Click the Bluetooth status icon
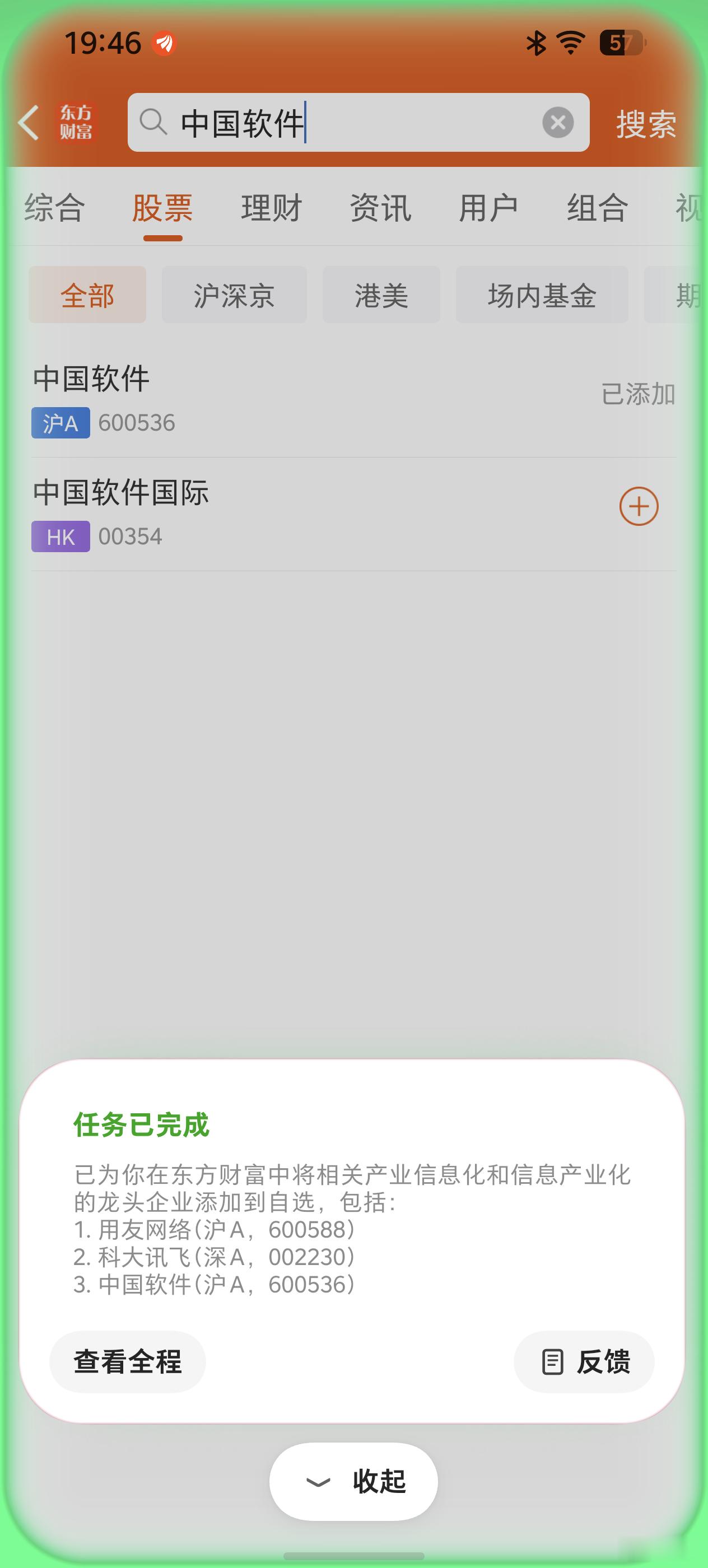 534,43
